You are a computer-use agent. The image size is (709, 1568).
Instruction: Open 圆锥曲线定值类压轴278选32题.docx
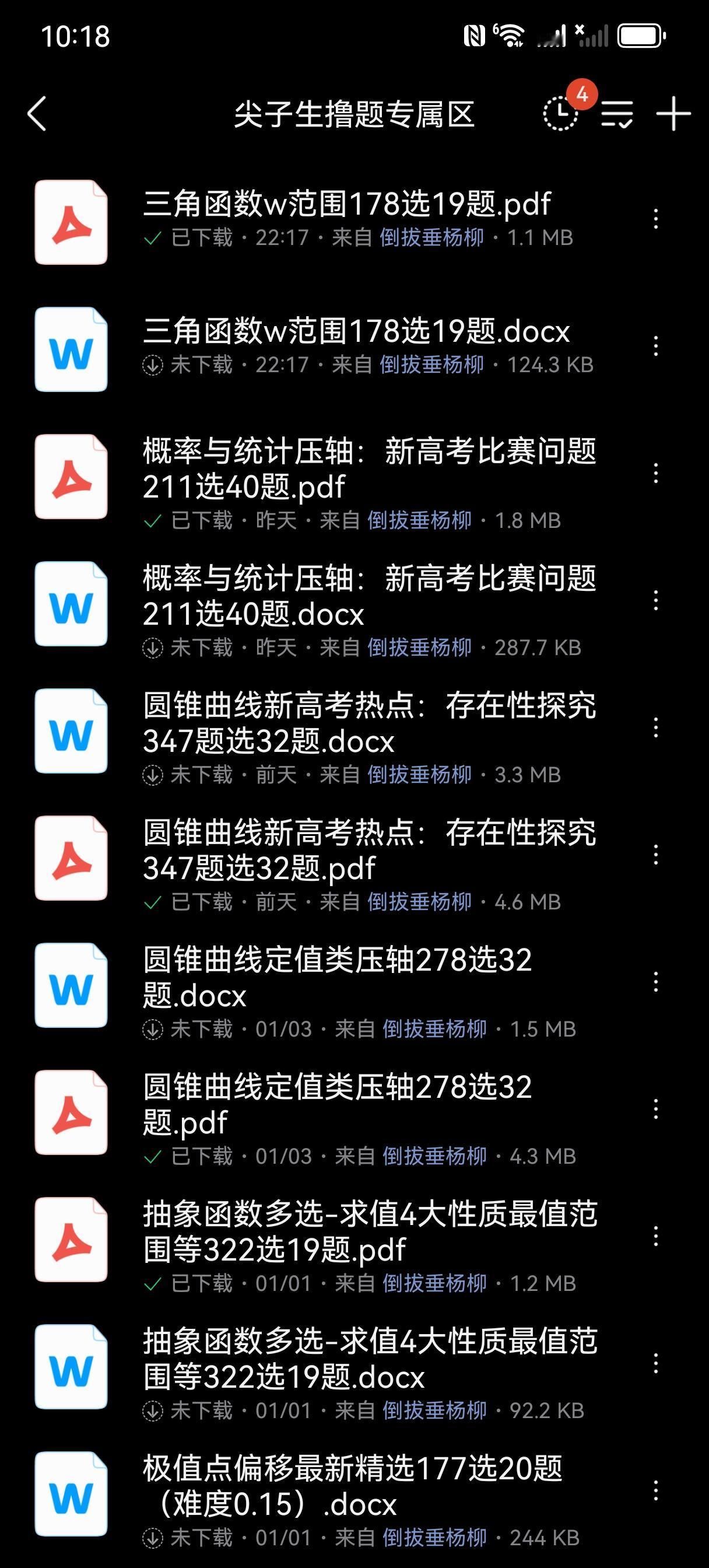[x=338, y=978]
